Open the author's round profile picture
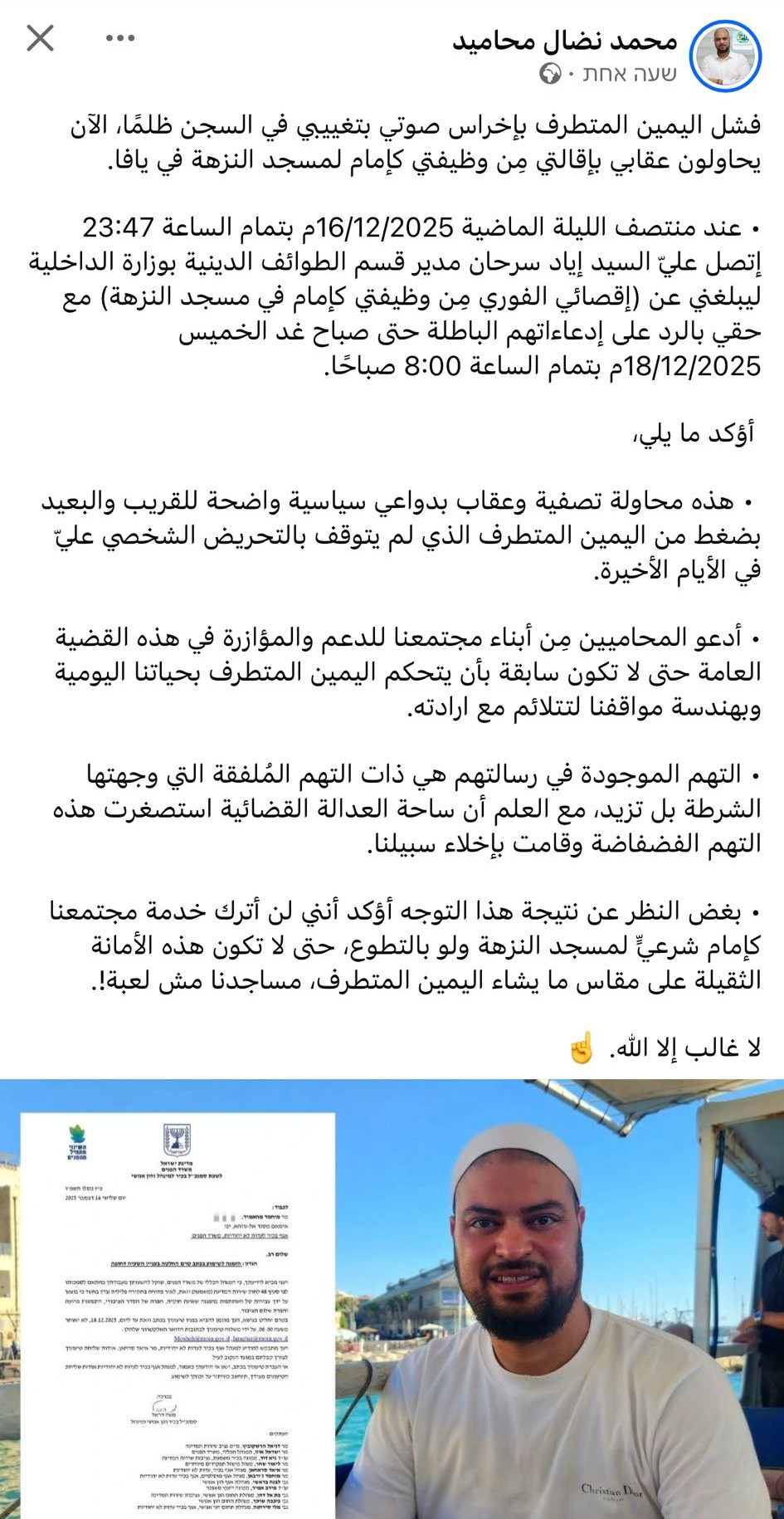 coord(728,55)
